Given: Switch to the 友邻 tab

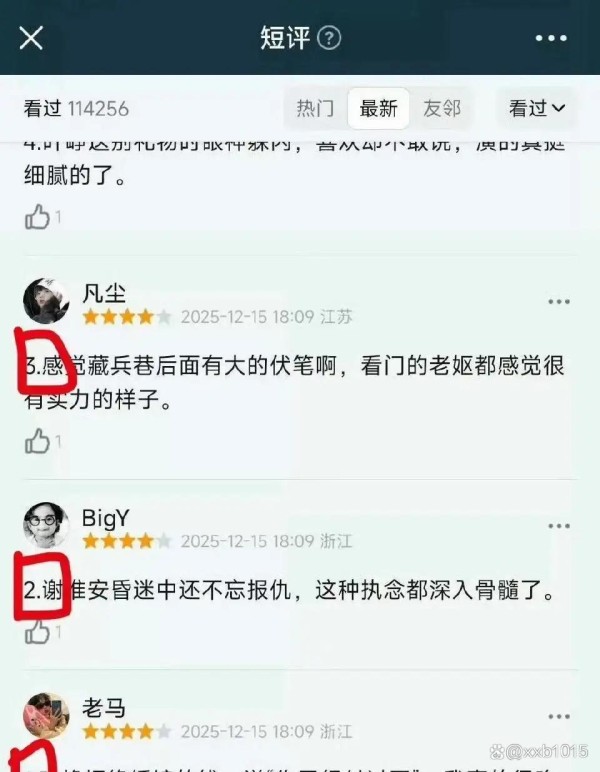Looking at the screenshot, I should point(441,108).
